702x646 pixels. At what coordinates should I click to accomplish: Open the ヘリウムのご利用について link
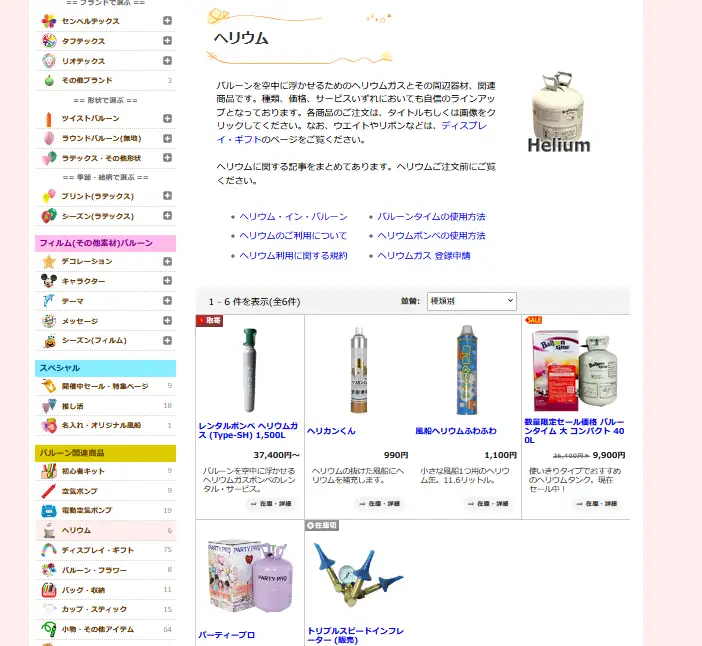293,236
